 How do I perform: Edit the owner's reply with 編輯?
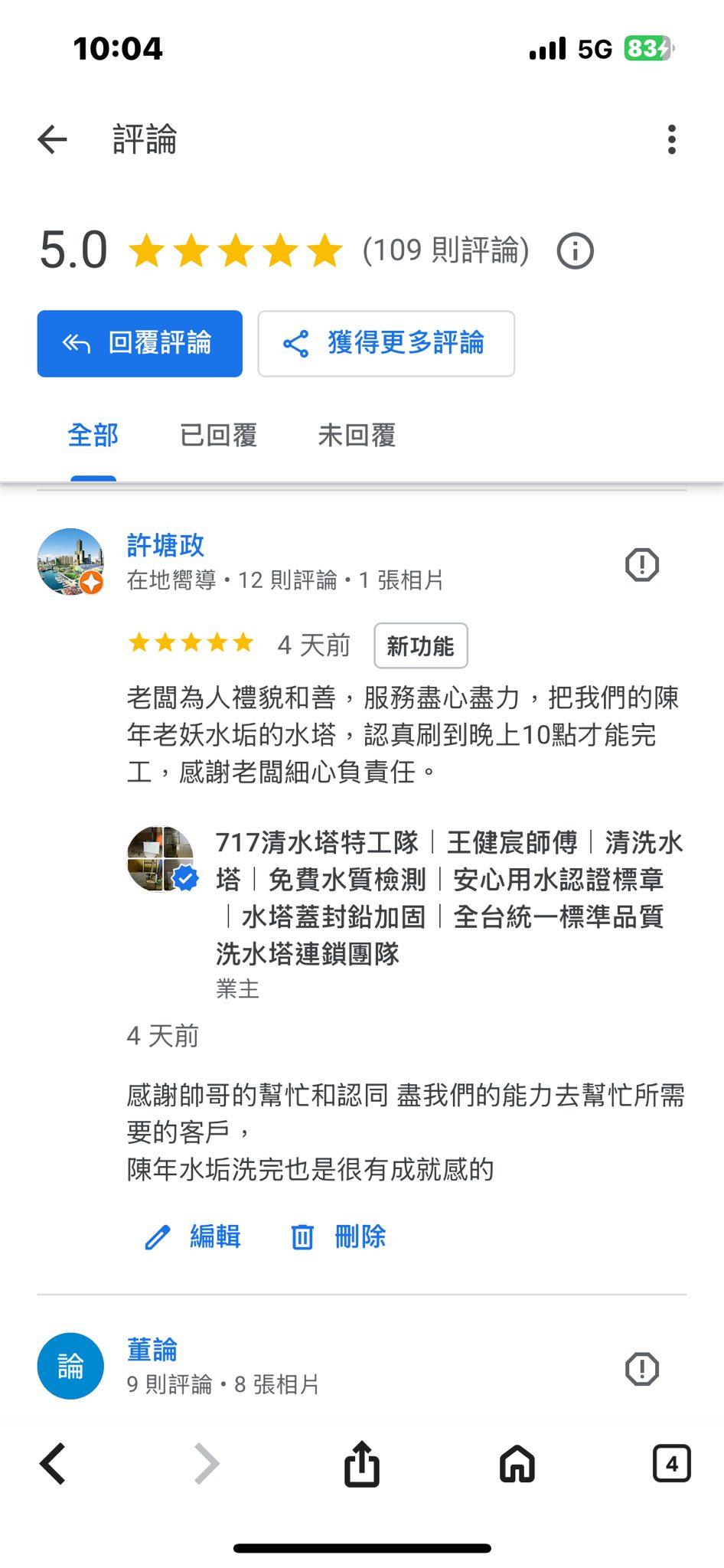(193, 1236)
